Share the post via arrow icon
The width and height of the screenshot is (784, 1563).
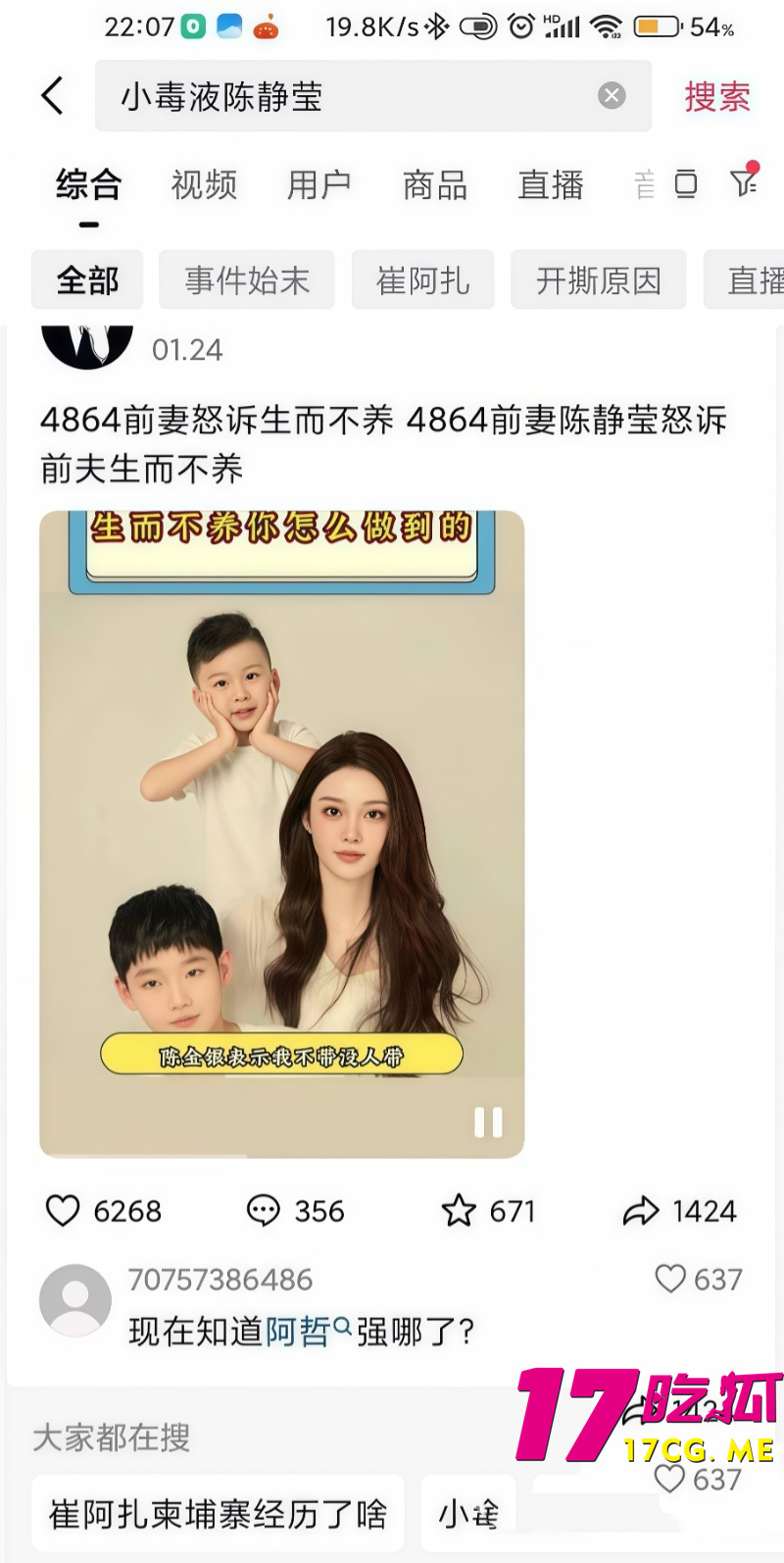641,1212
